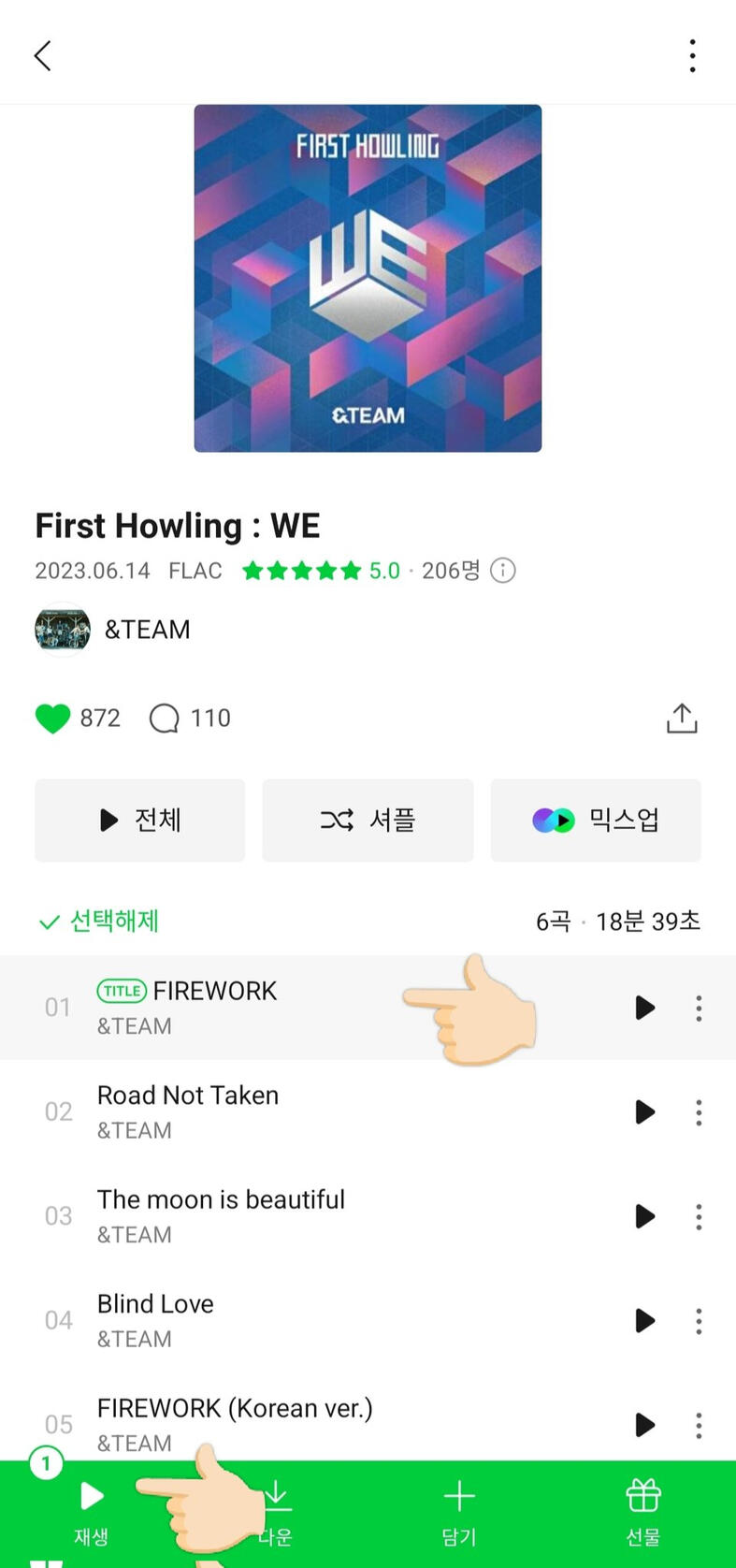736x1568 pixels.
Task: Play all tracks with 전체 button
Action: [140, 820]
